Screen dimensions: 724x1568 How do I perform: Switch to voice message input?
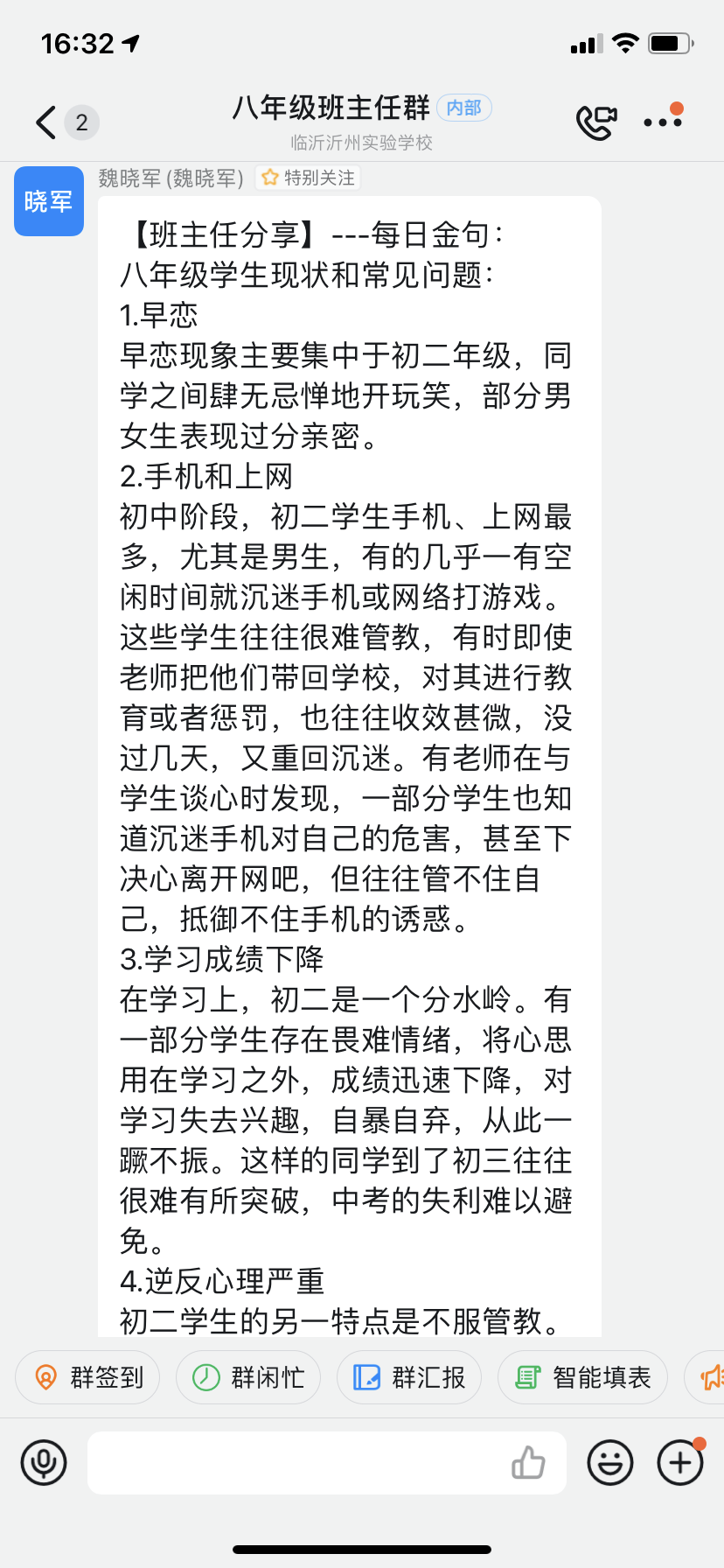click(x=44, y=1462)
